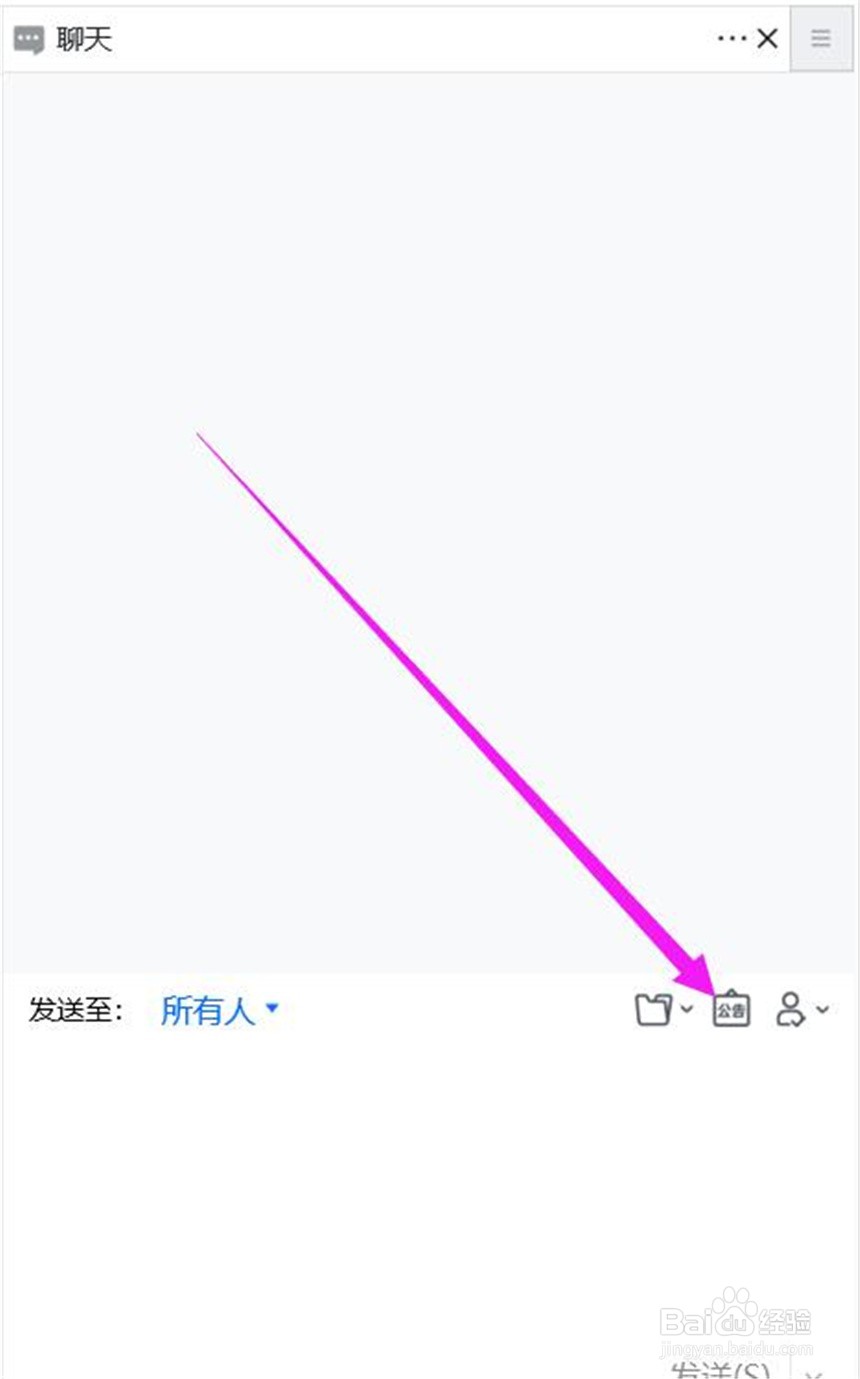Expand the chevron next to the folder icon
This screenshot has width=860, height=1379.
(684, 1012)
